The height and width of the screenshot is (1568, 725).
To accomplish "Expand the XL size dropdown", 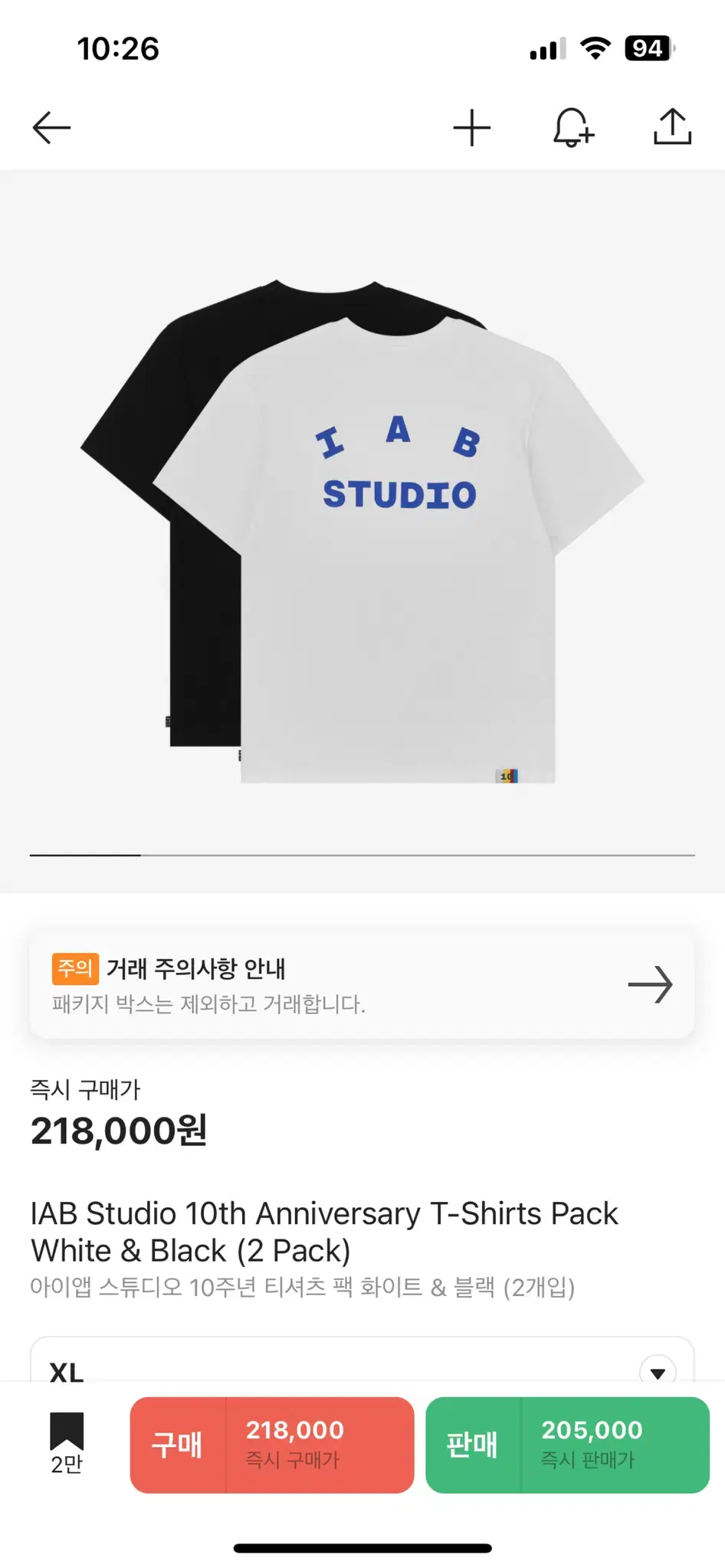I will pos(362,1361).
